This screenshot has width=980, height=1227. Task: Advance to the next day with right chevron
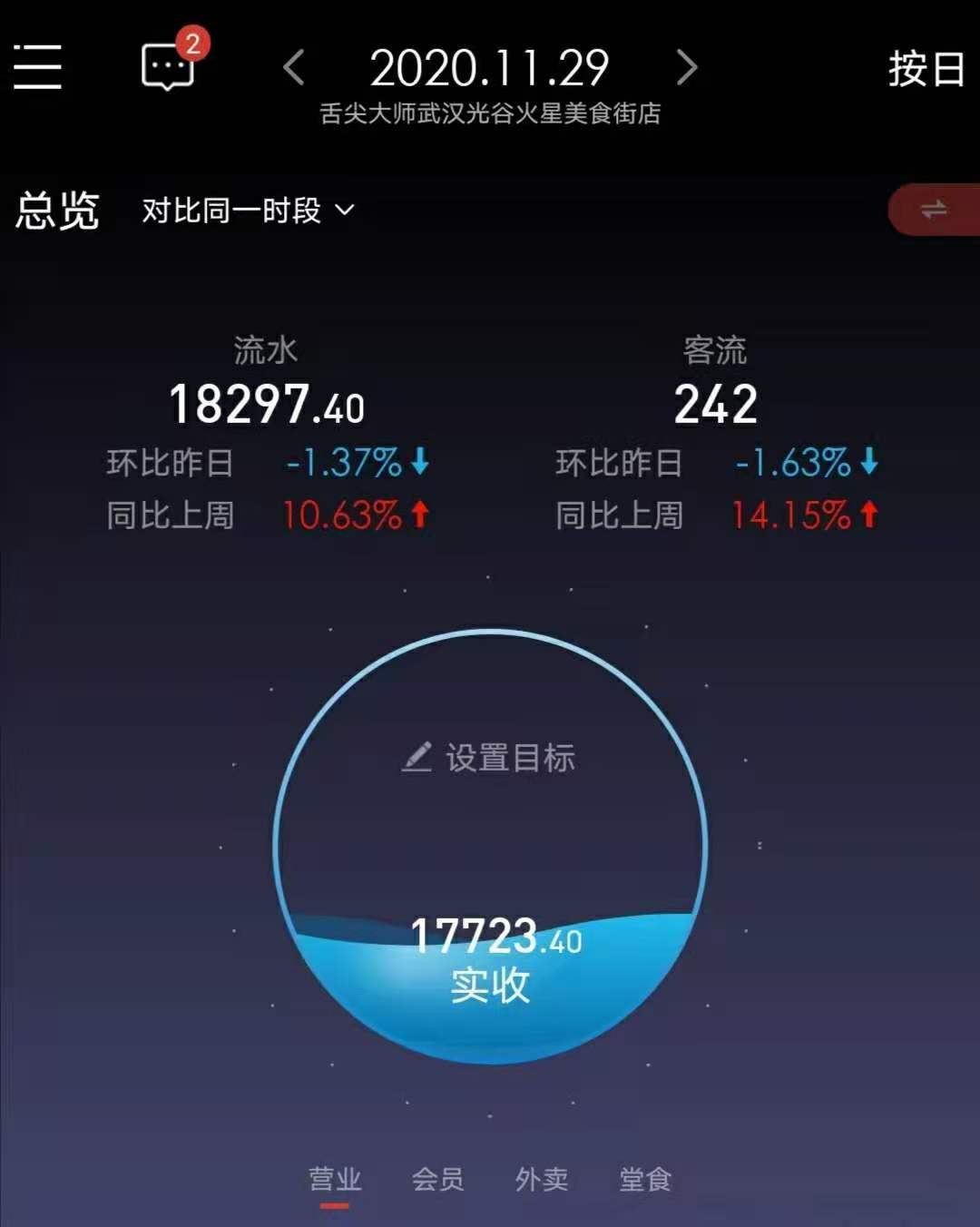click(x=687, y=68)
